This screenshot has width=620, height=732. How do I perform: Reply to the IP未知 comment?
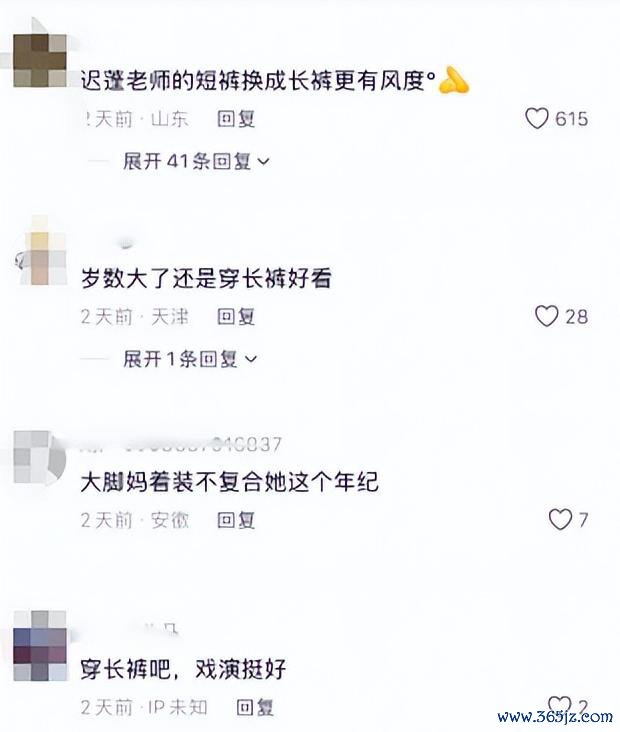(255, 707)
